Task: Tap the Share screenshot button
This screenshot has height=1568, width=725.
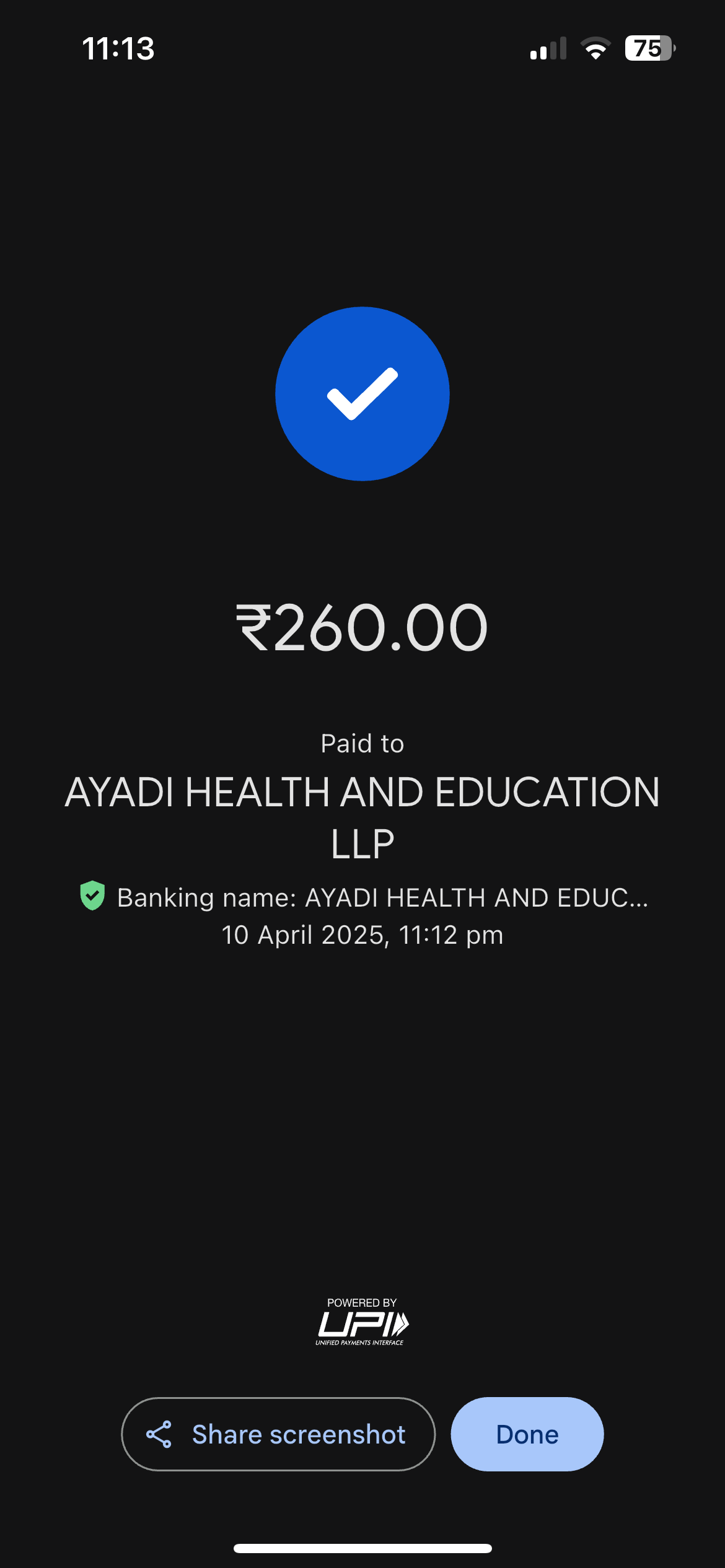Action: [x=278, y=1434]
